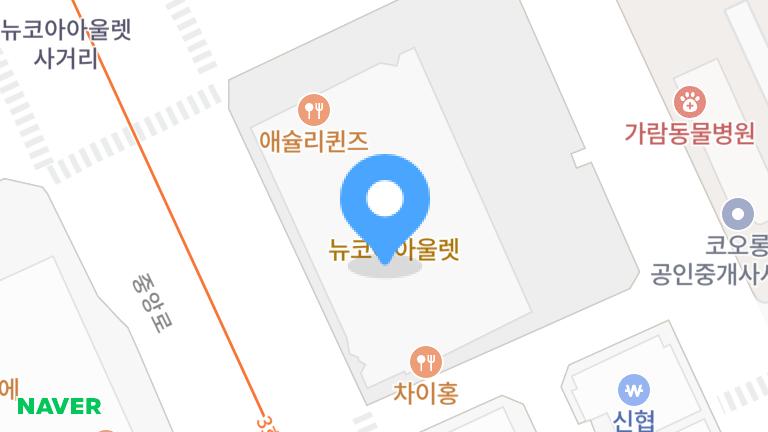Open the 코오롱 공인중개사 place marker
Viewport: 768px width, 432px height.
(738, 213)
